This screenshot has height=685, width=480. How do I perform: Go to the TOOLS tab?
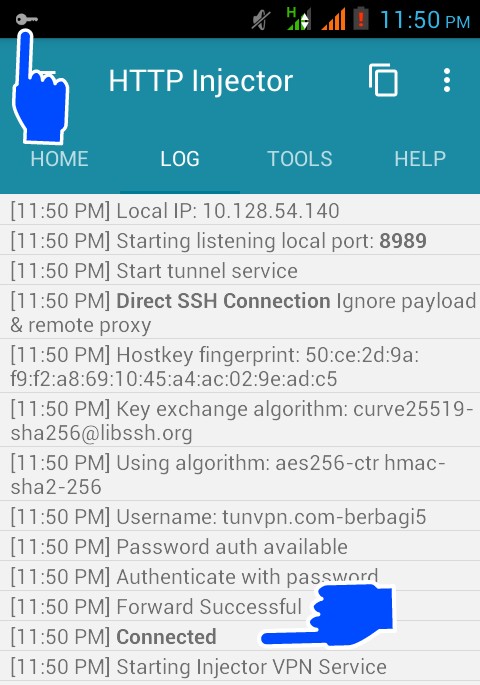300,159
